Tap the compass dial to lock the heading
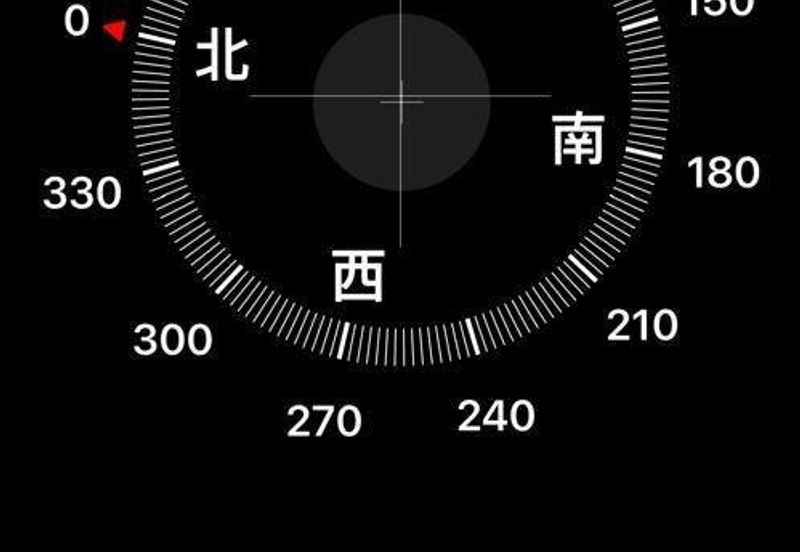800x552 pixels. (400, 100)
